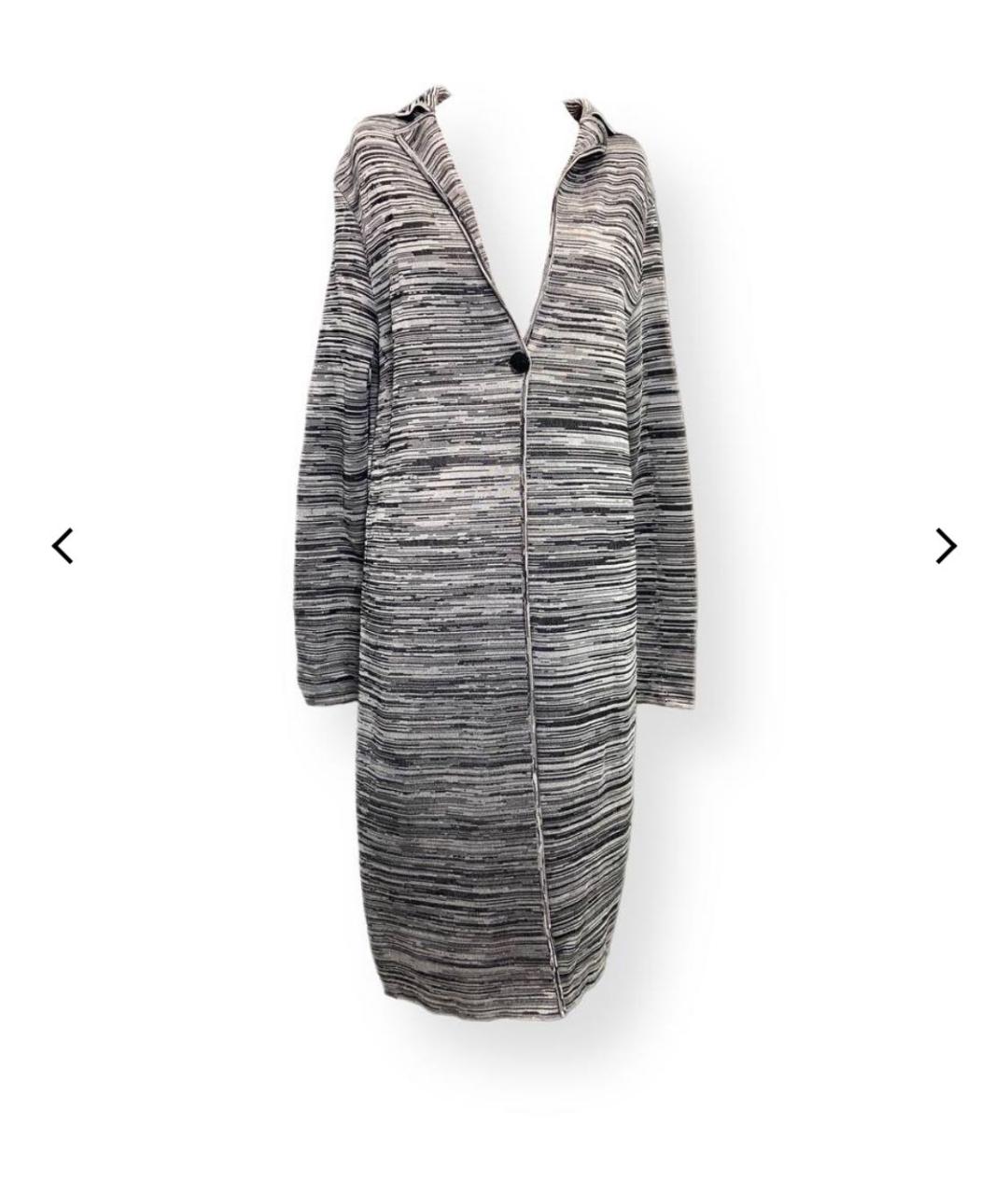The image size is (1008, 1195).
Task: Go to the previous product photo
Action: coord(63,546)
